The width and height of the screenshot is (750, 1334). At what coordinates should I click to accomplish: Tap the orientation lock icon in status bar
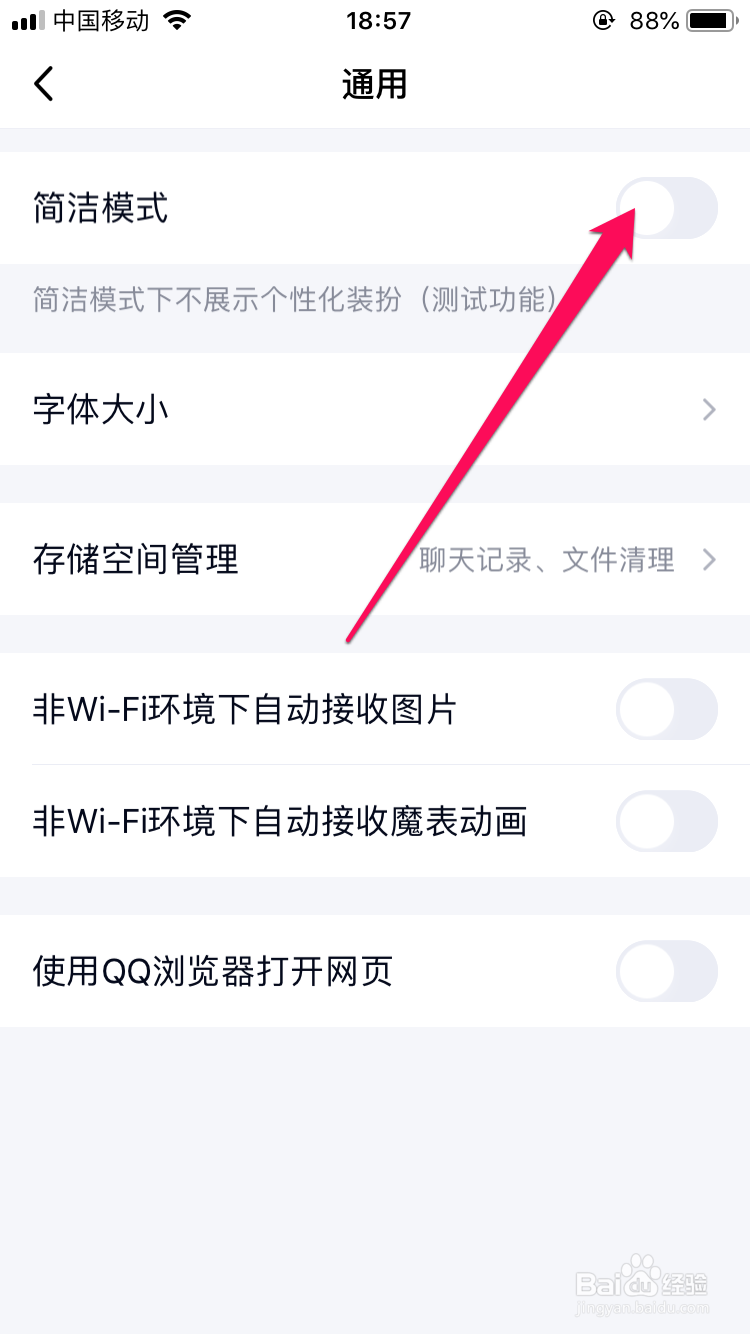click(x=604, y=20)
